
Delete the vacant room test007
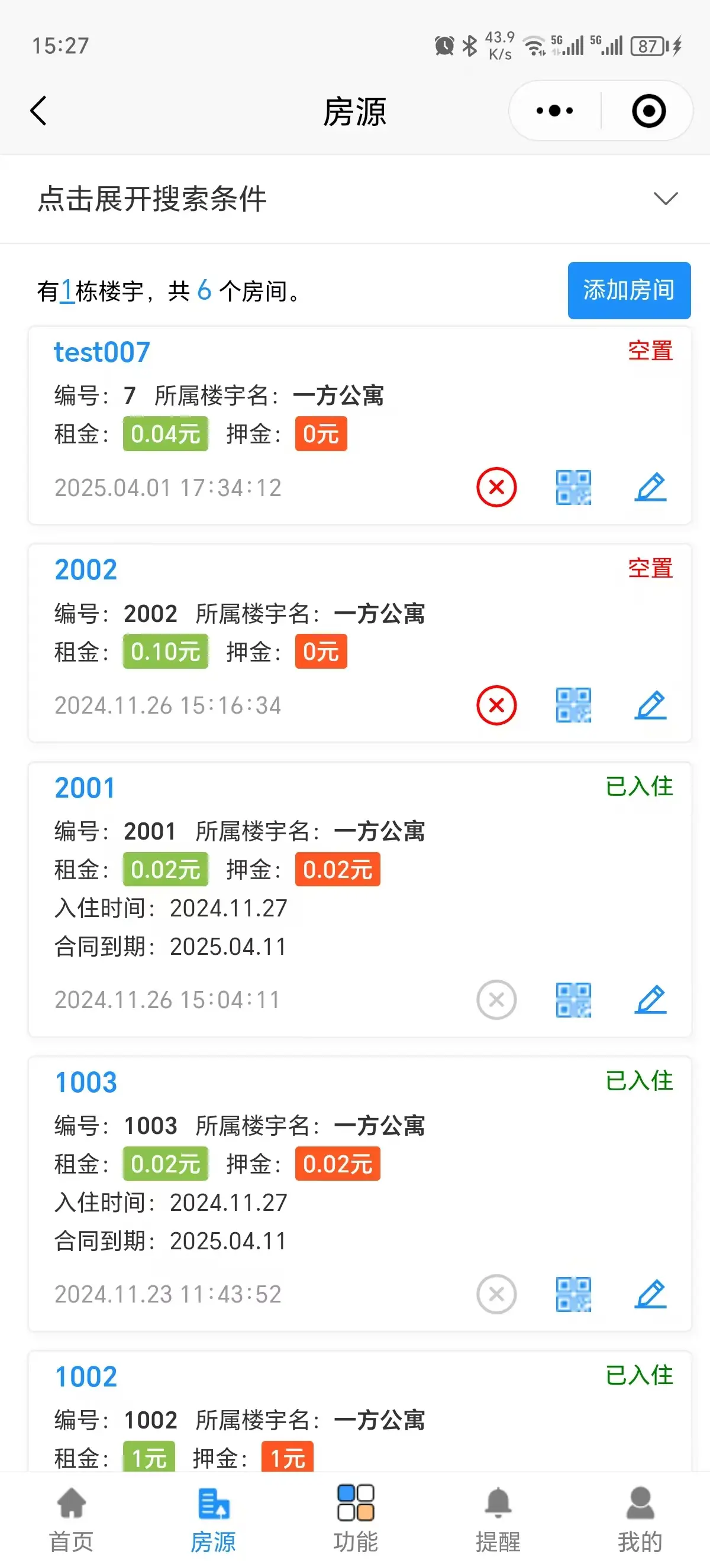point(496,487)
